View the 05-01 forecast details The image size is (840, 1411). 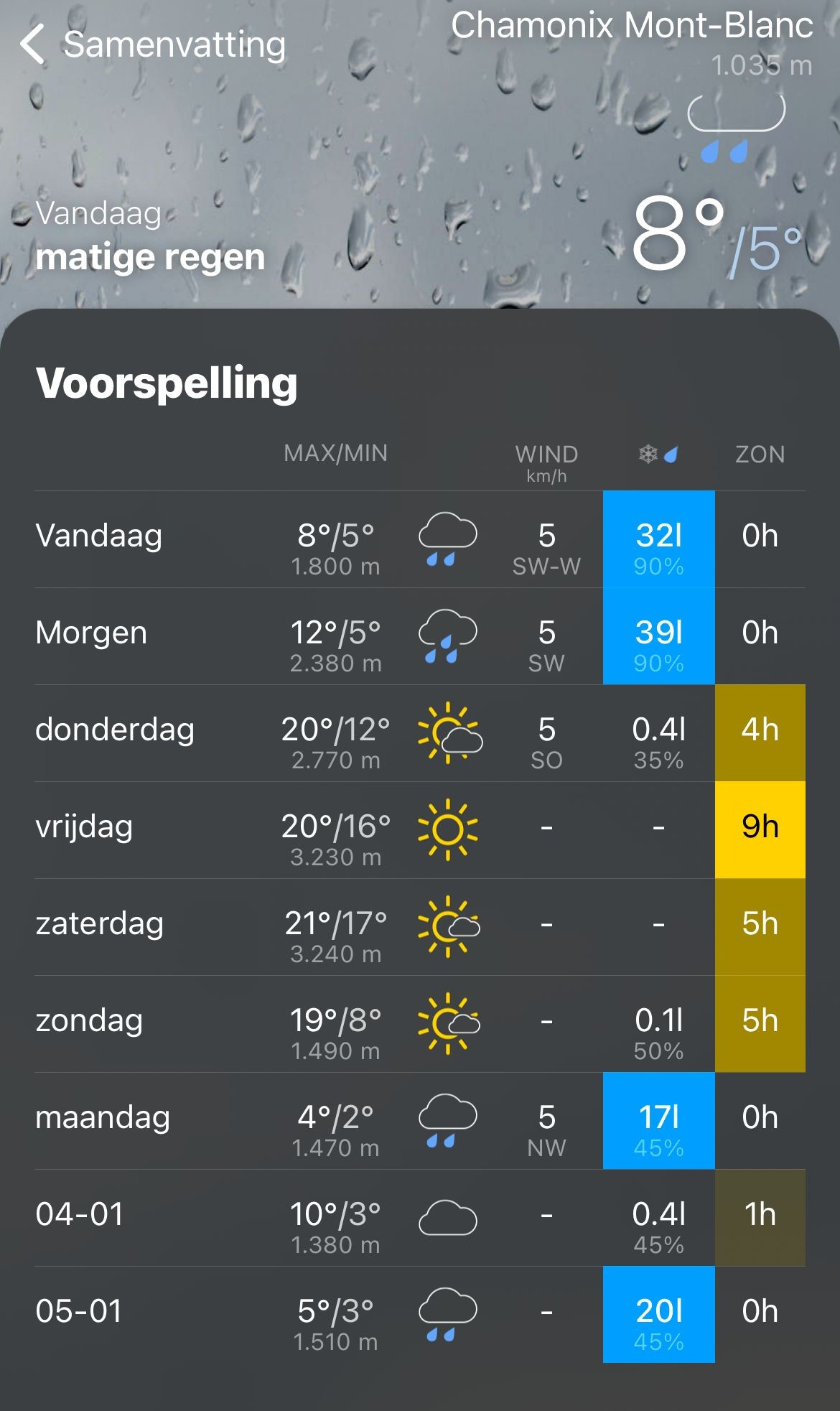point(420,1315)
